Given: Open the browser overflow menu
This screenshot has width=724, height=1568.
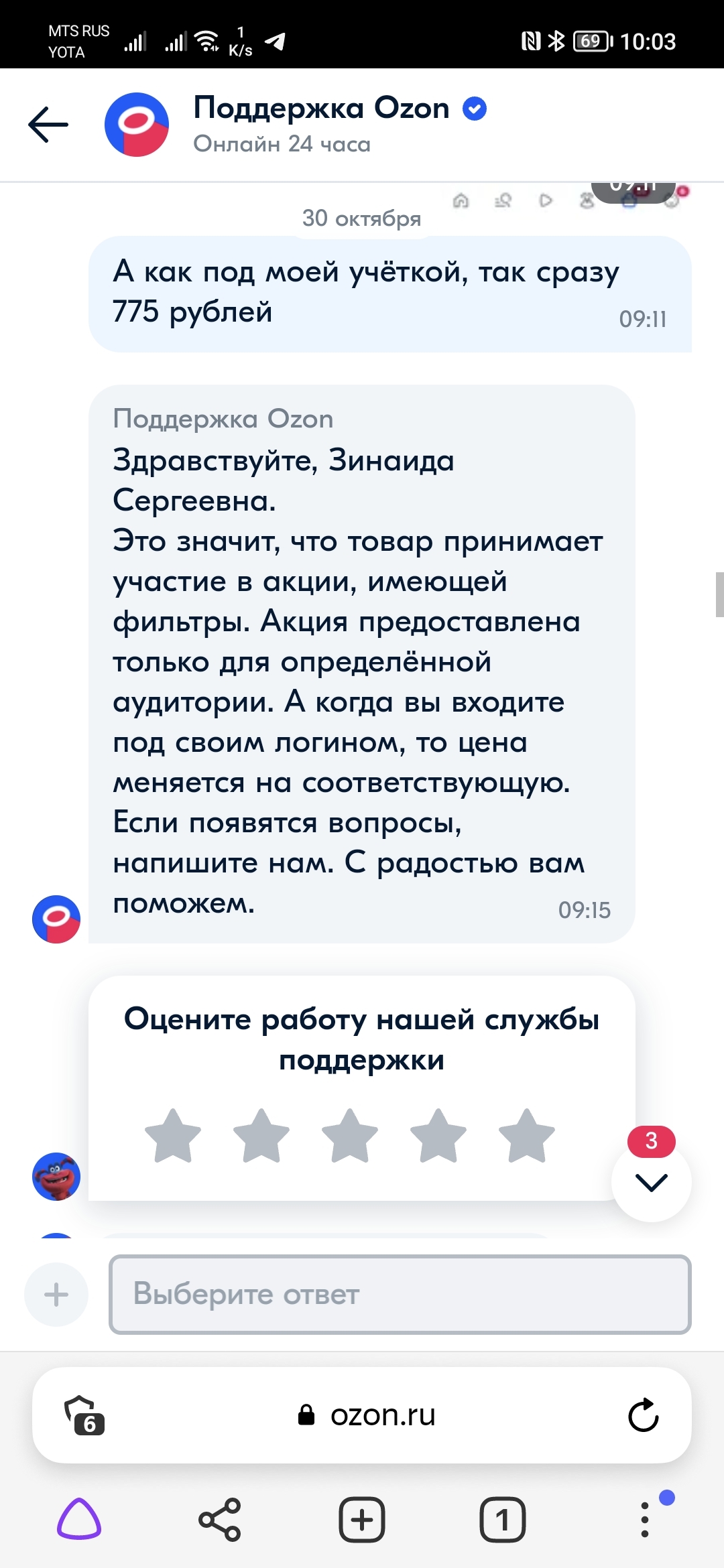Looking at the screenshot, I should coord(644,1519).
